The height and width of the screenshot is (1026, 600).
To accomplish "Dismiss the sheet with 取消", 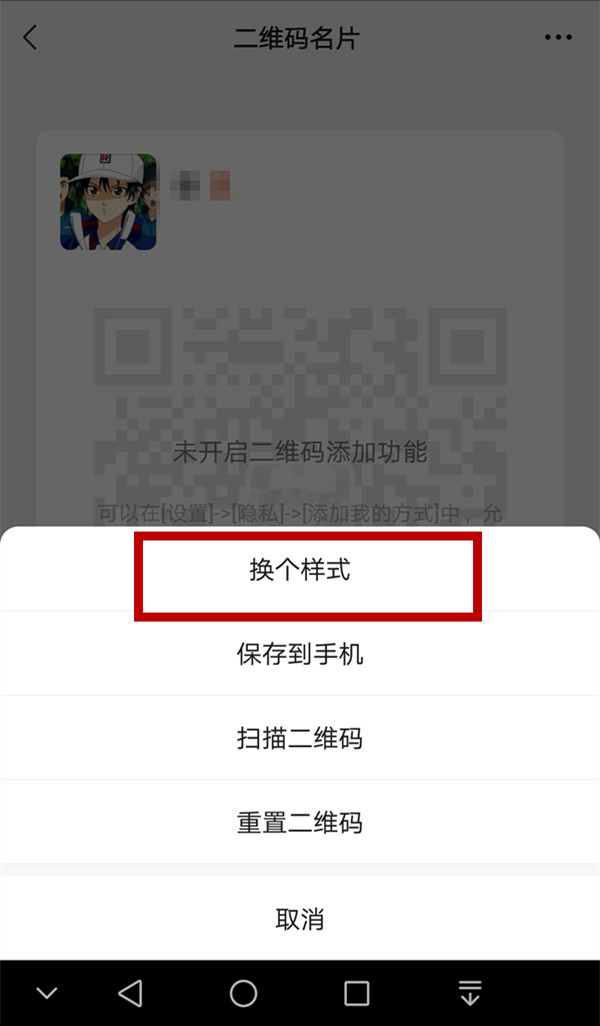I will 300,918.
